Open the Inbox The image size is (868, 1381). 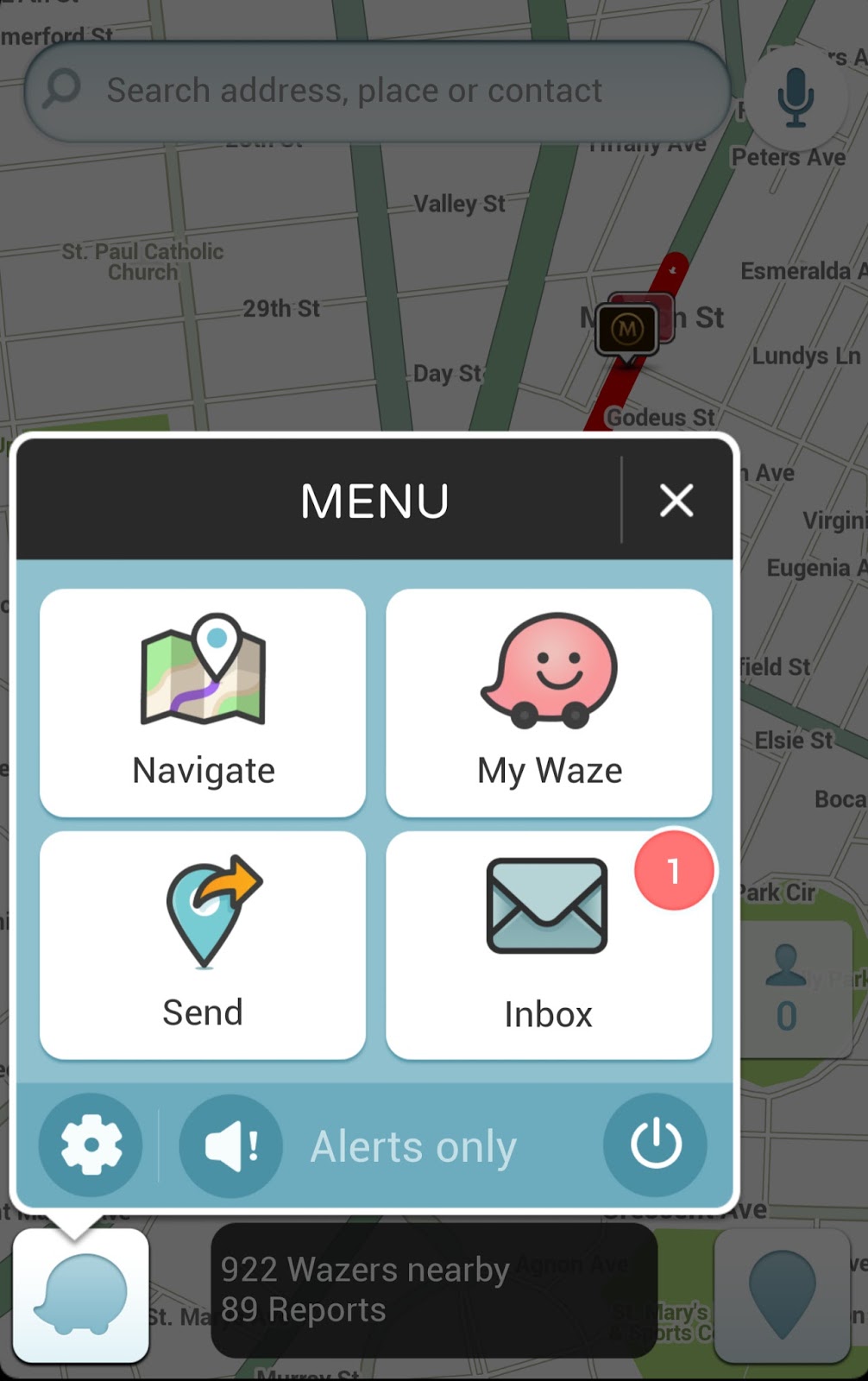[x=549, y=945]
